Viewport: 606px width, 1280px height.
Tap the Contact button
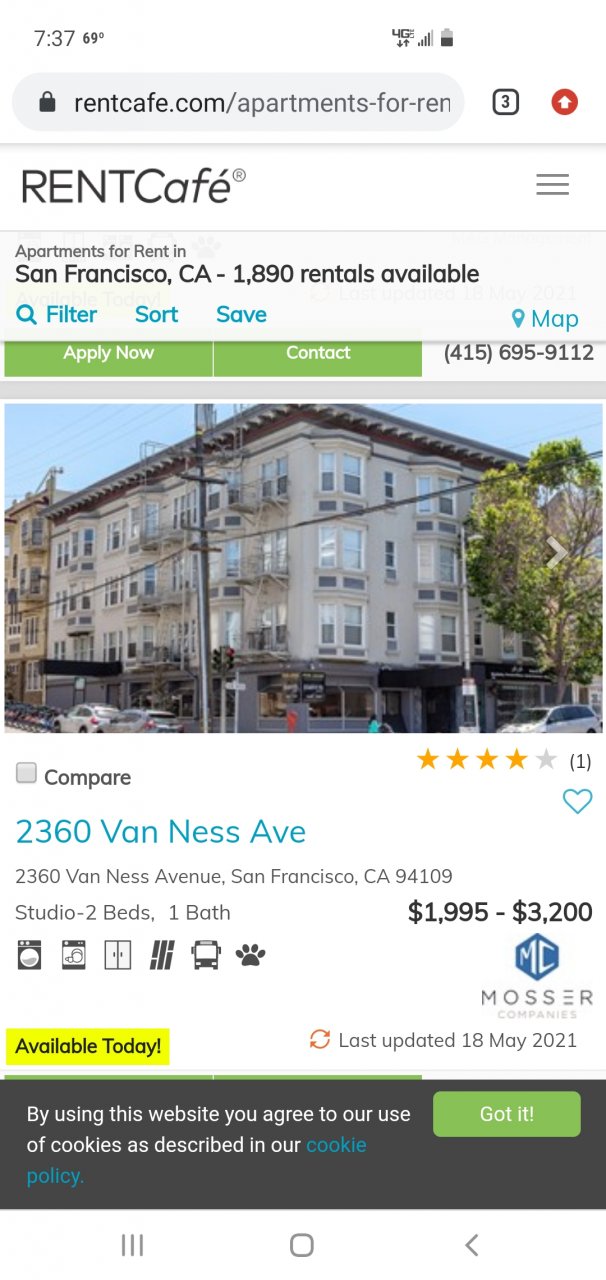(x=318, y=354)
